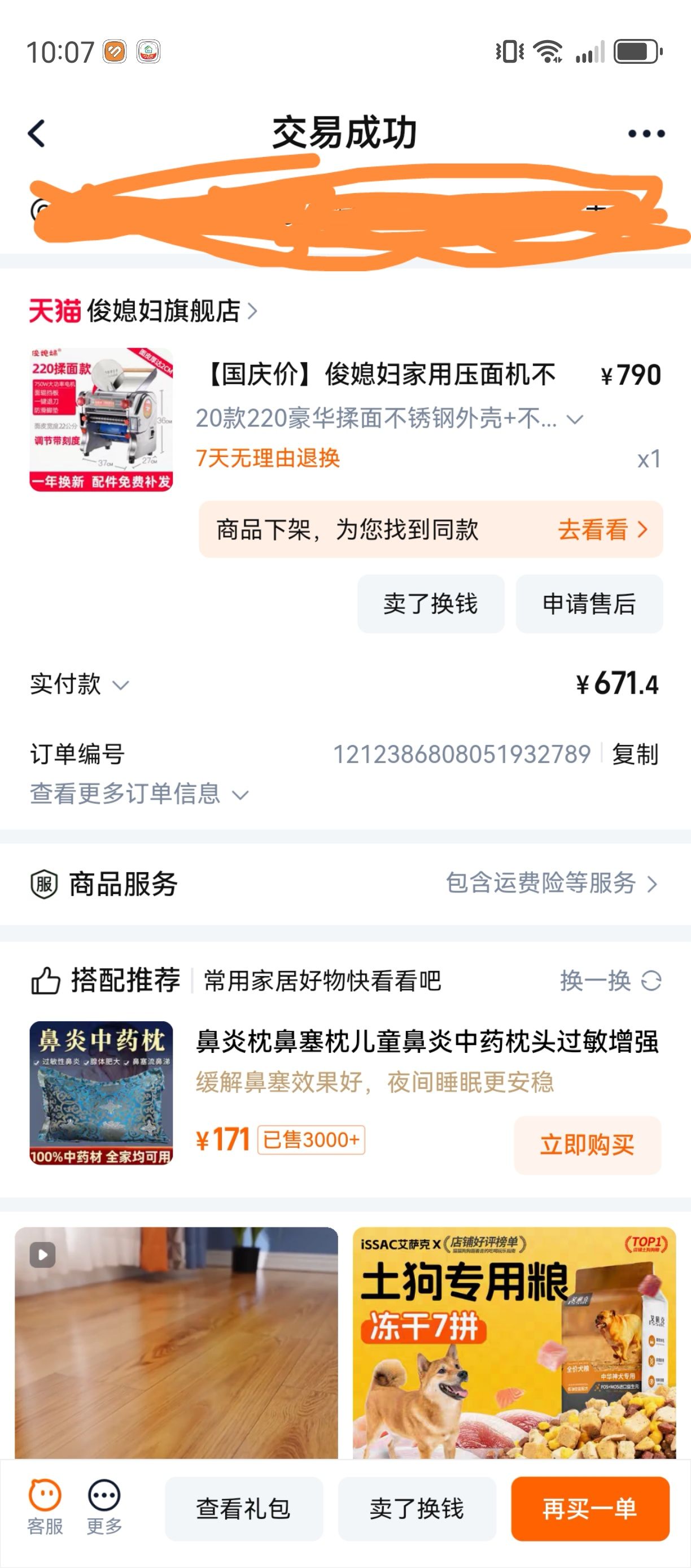Open the three-dot overflow menu
Image resolution: width=691 pixels, height=1568 pixels.
(646, 133)
